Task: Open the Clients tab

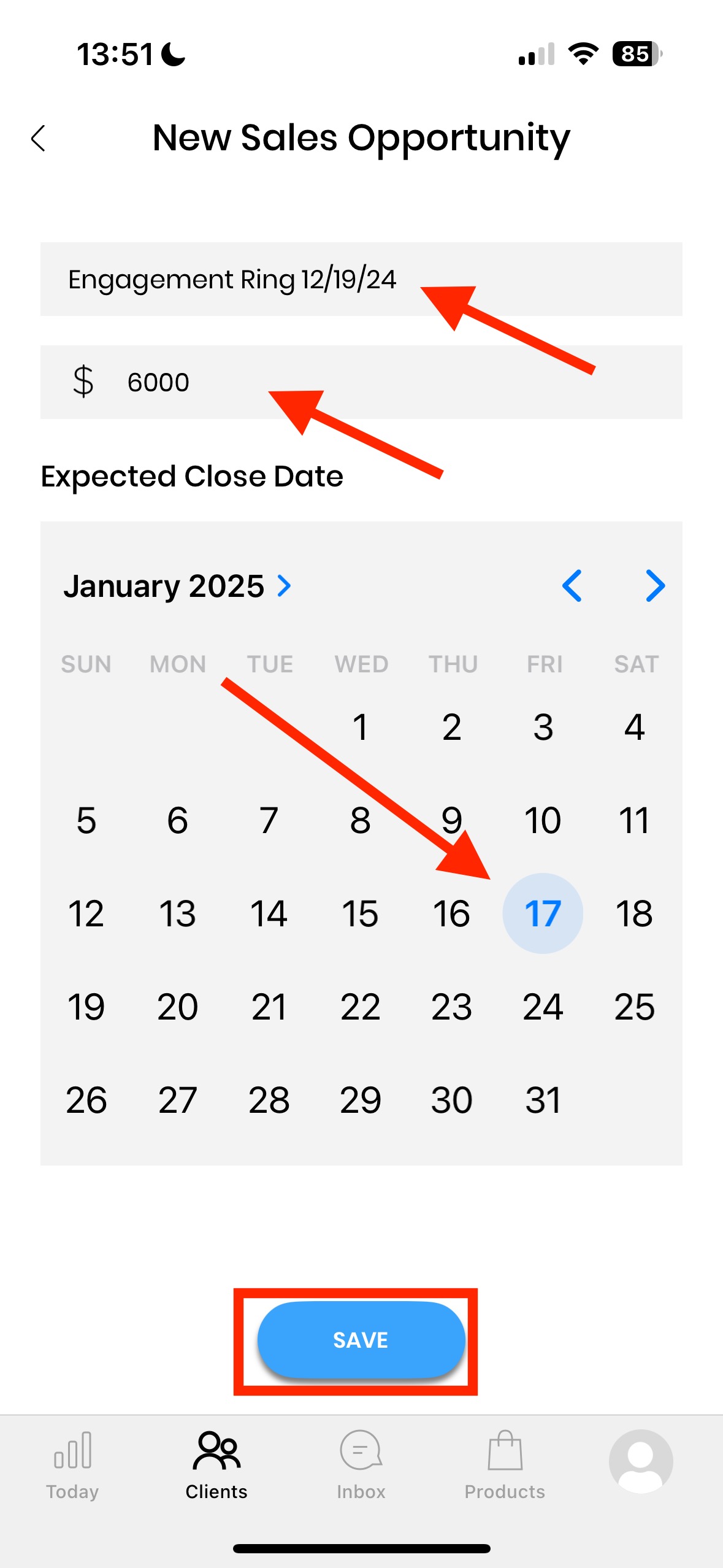Action: 216,1465
